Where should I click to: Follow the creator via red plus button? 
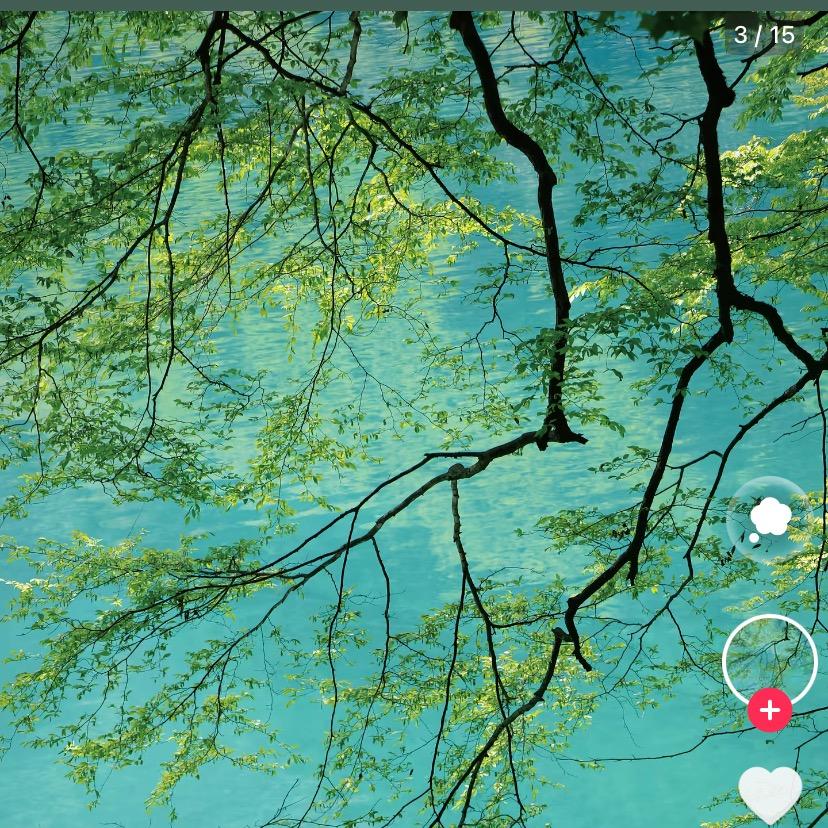(770, 710)
